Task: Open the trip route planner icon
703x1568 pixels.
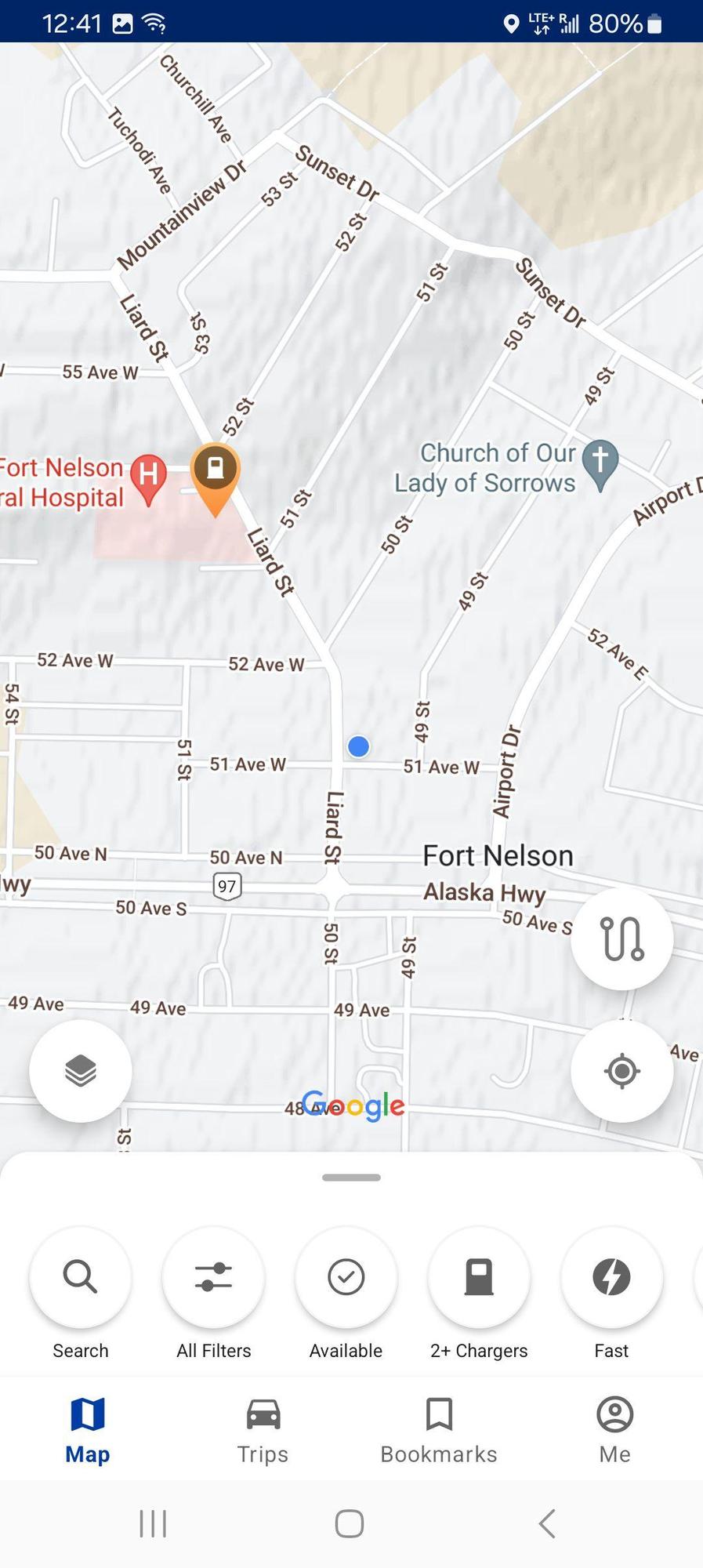Action: tap(621, 938)
